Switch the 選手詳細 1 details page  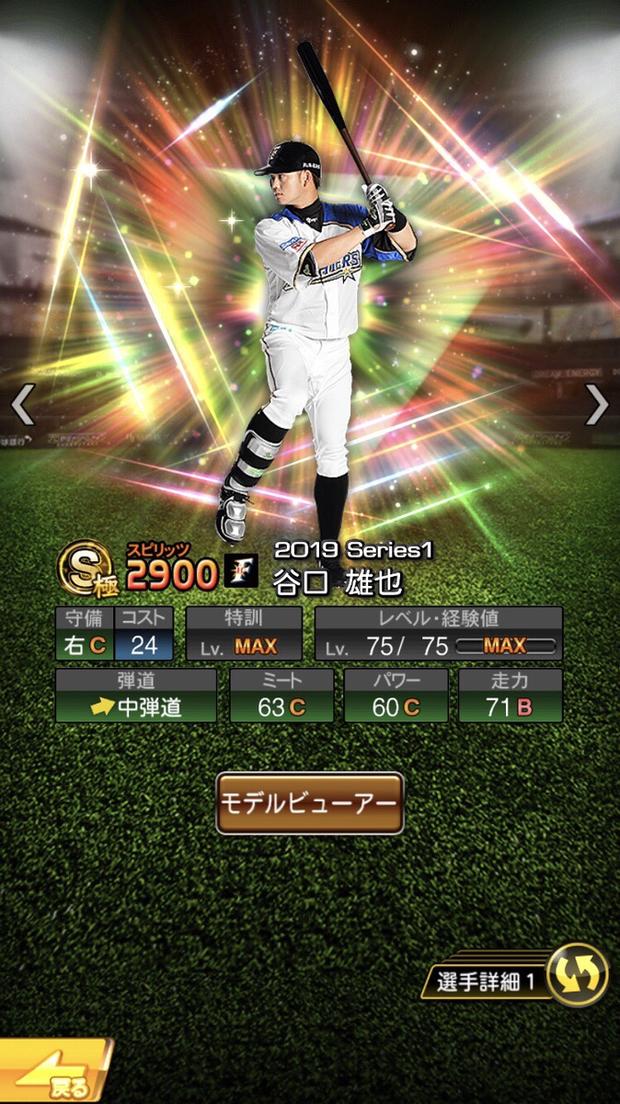577,973
